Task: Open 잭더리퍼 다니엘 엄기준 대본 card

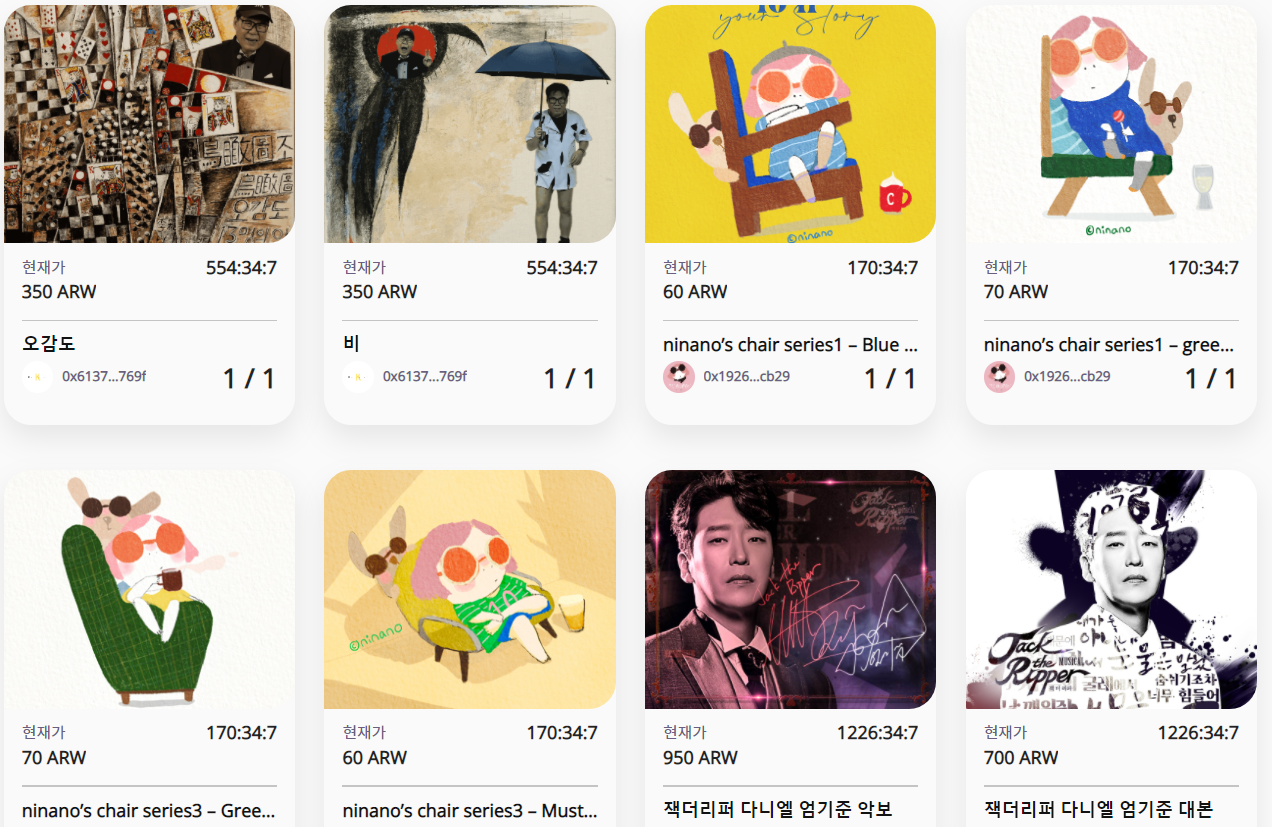Action: 1110,590
